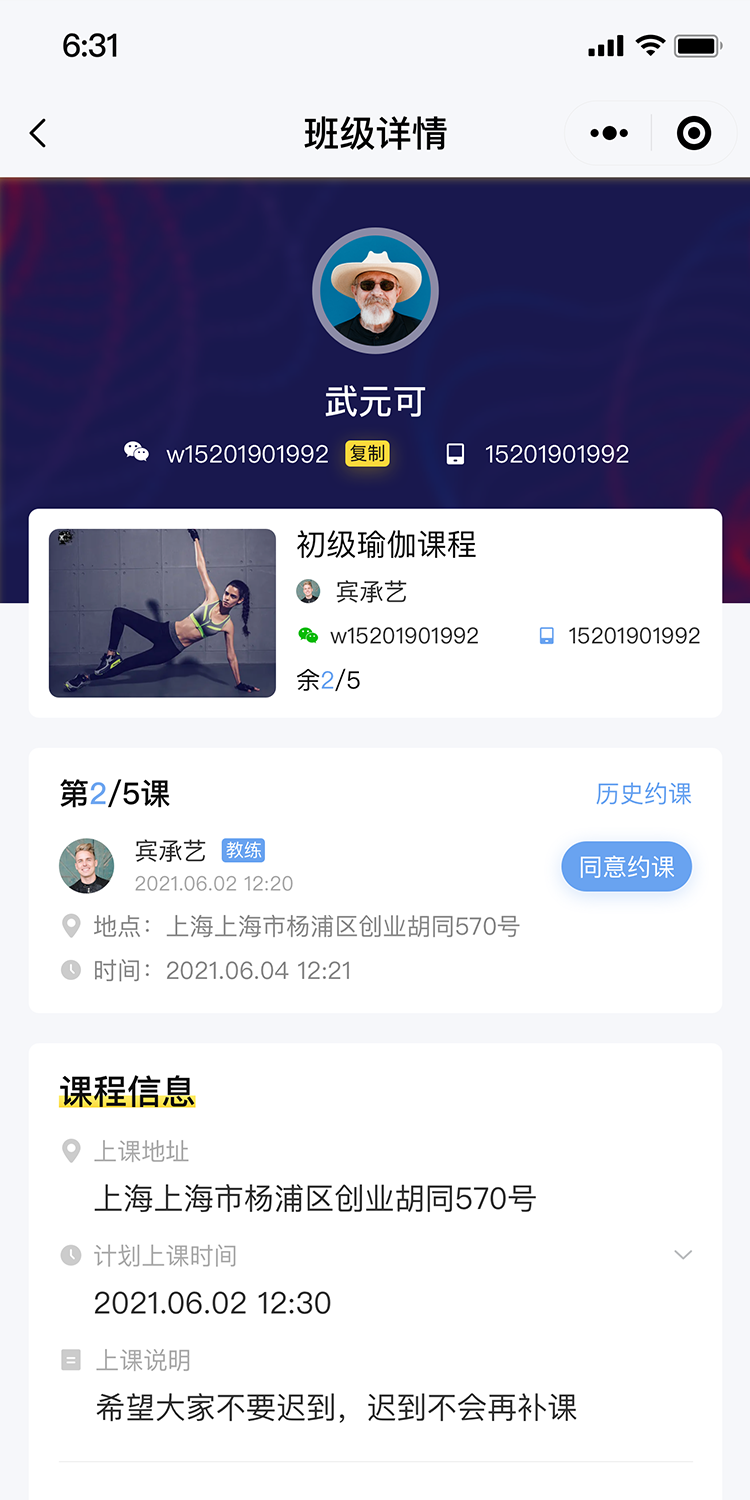Tap 同意约课 to accept booking

click(x=627, y=867)
